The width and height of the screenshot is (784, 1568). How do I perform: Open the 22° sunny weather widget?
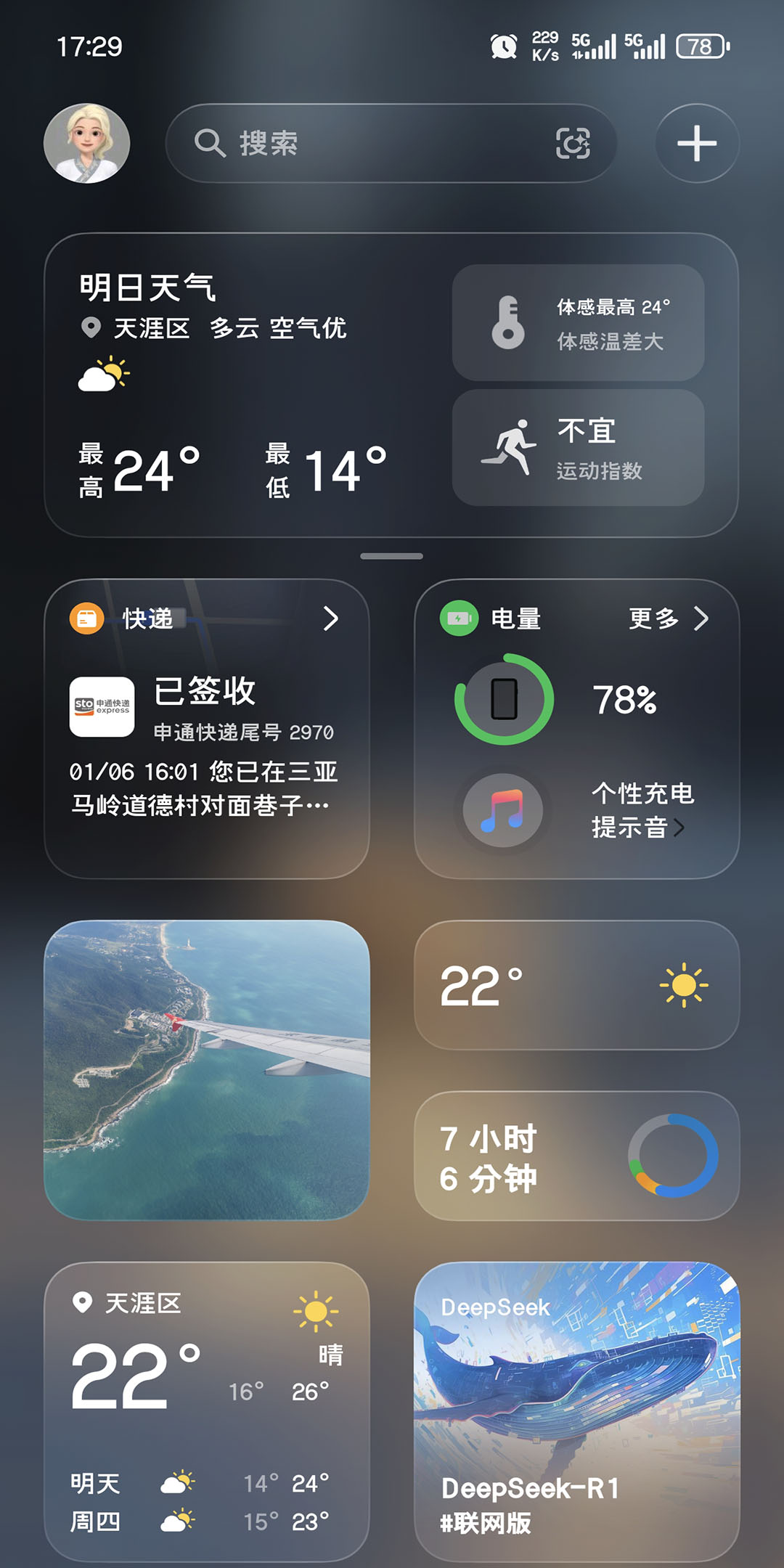576,985
